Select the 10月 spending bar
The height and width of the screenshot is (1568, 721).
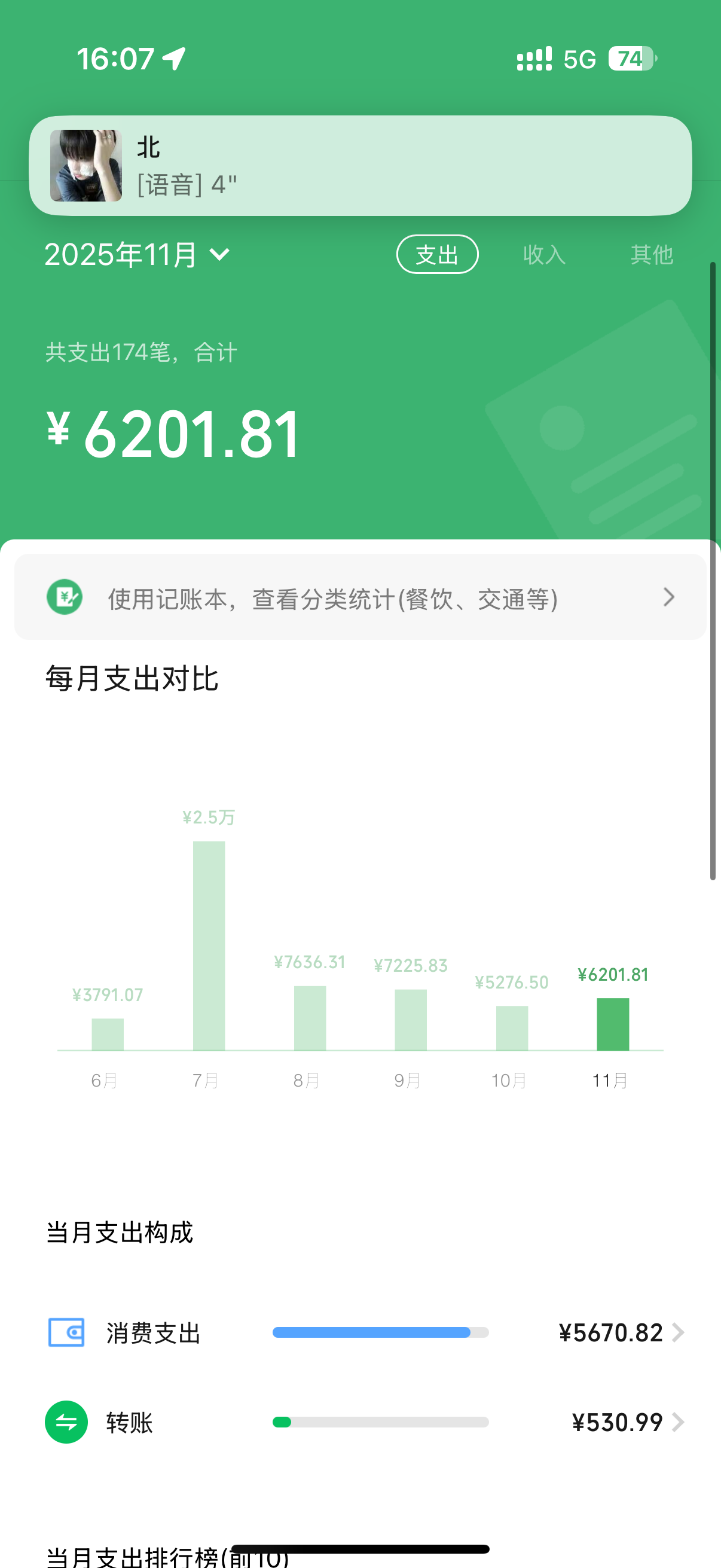[x=512, y=1027]
